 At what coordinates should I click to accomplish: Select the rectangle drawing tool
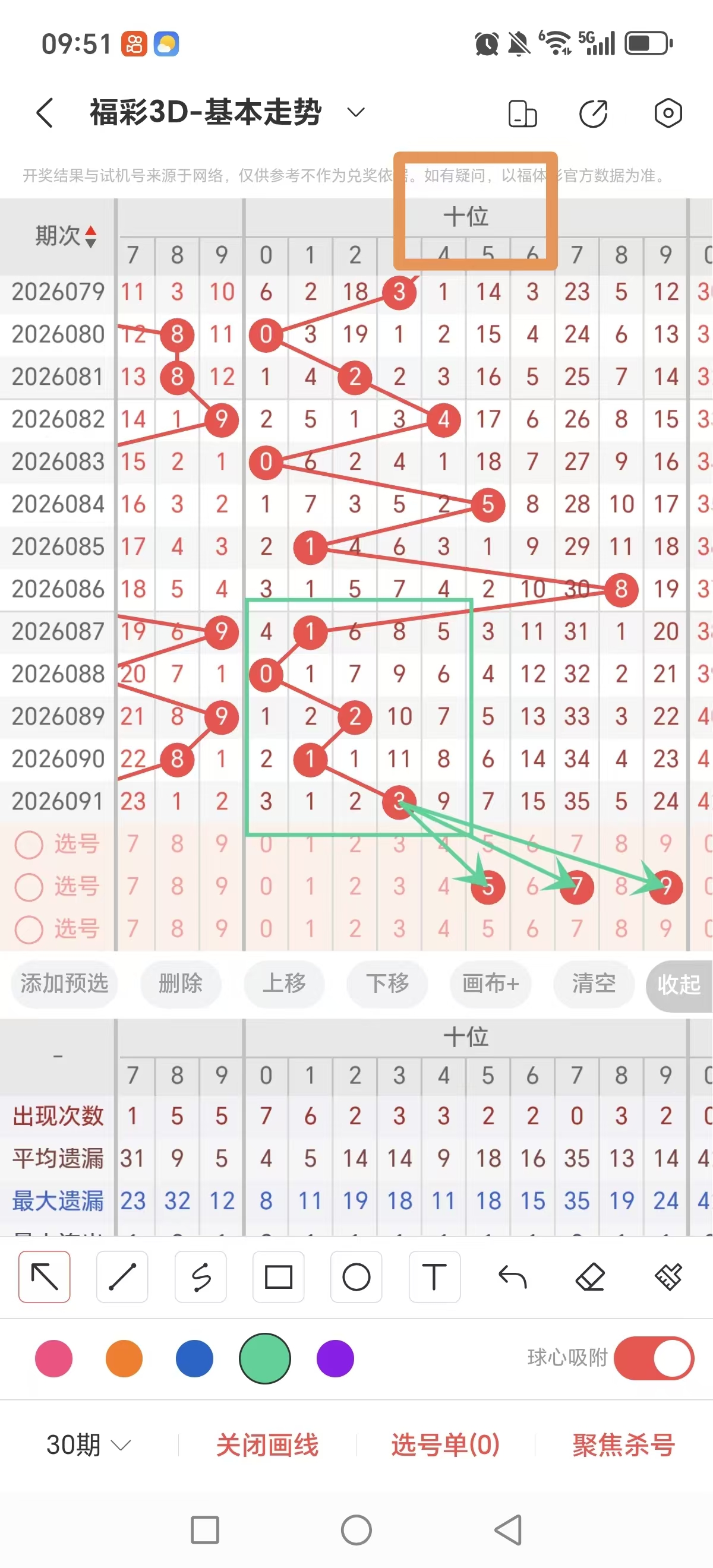click(x=278, y=1278)
